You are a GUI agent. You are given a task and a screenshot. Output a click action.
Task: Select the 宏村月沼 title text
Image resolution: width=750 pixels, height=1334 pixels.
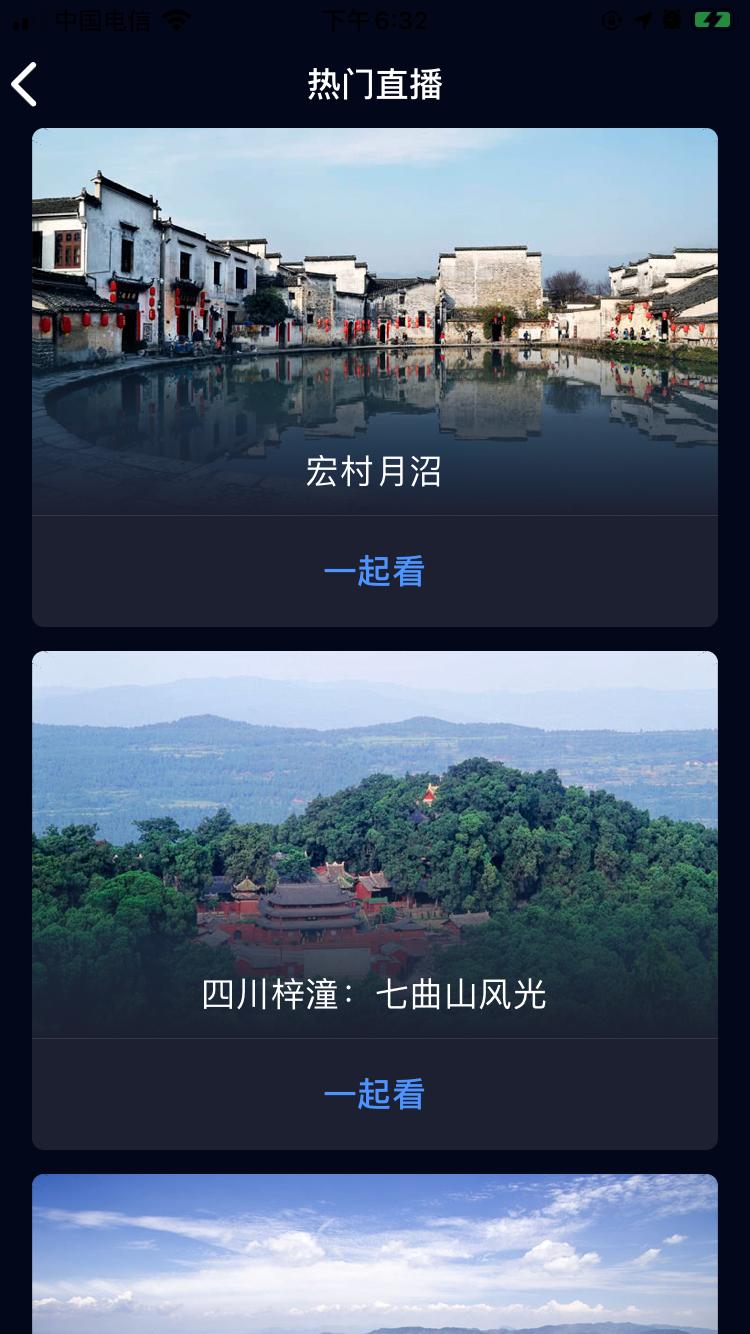[374, 472]
